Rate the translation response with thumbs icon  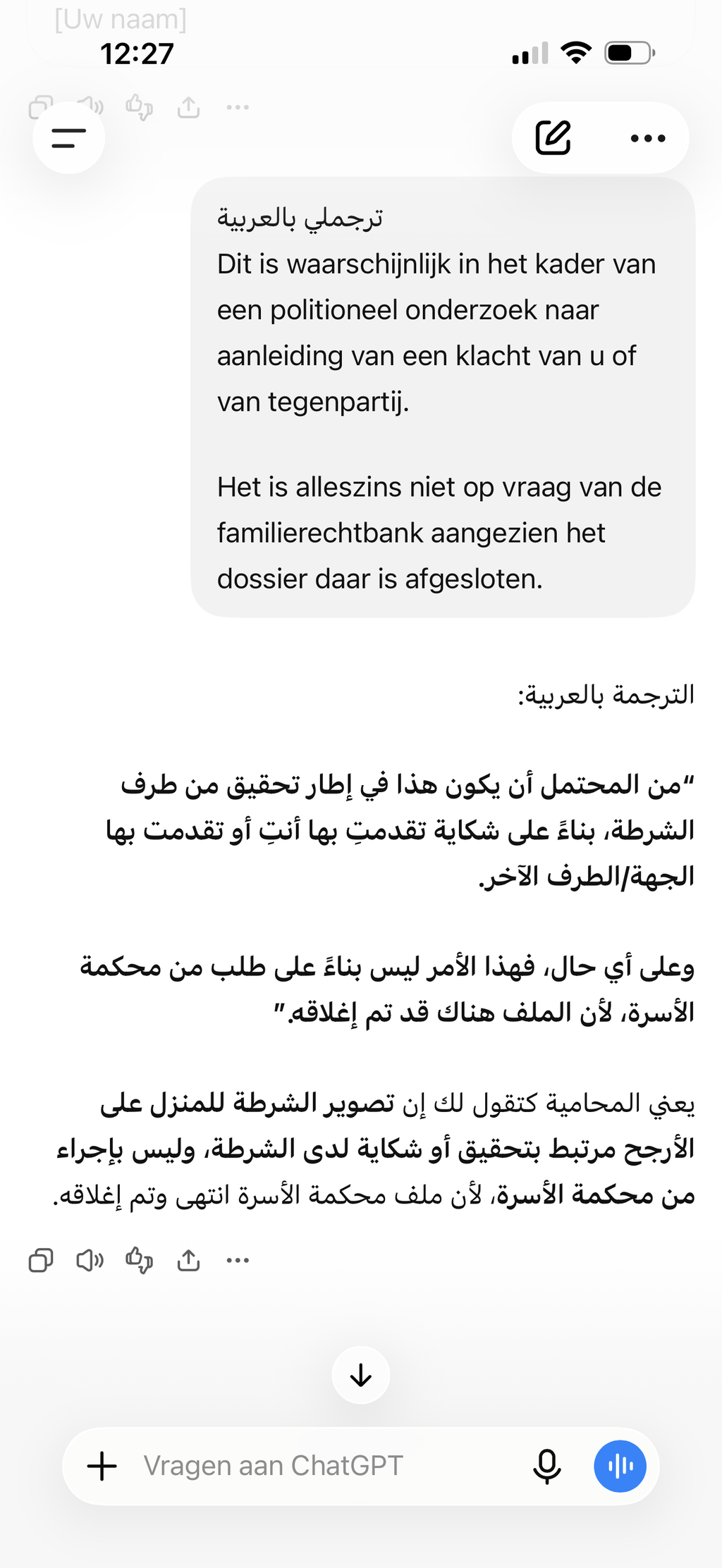pos(140,1260)
